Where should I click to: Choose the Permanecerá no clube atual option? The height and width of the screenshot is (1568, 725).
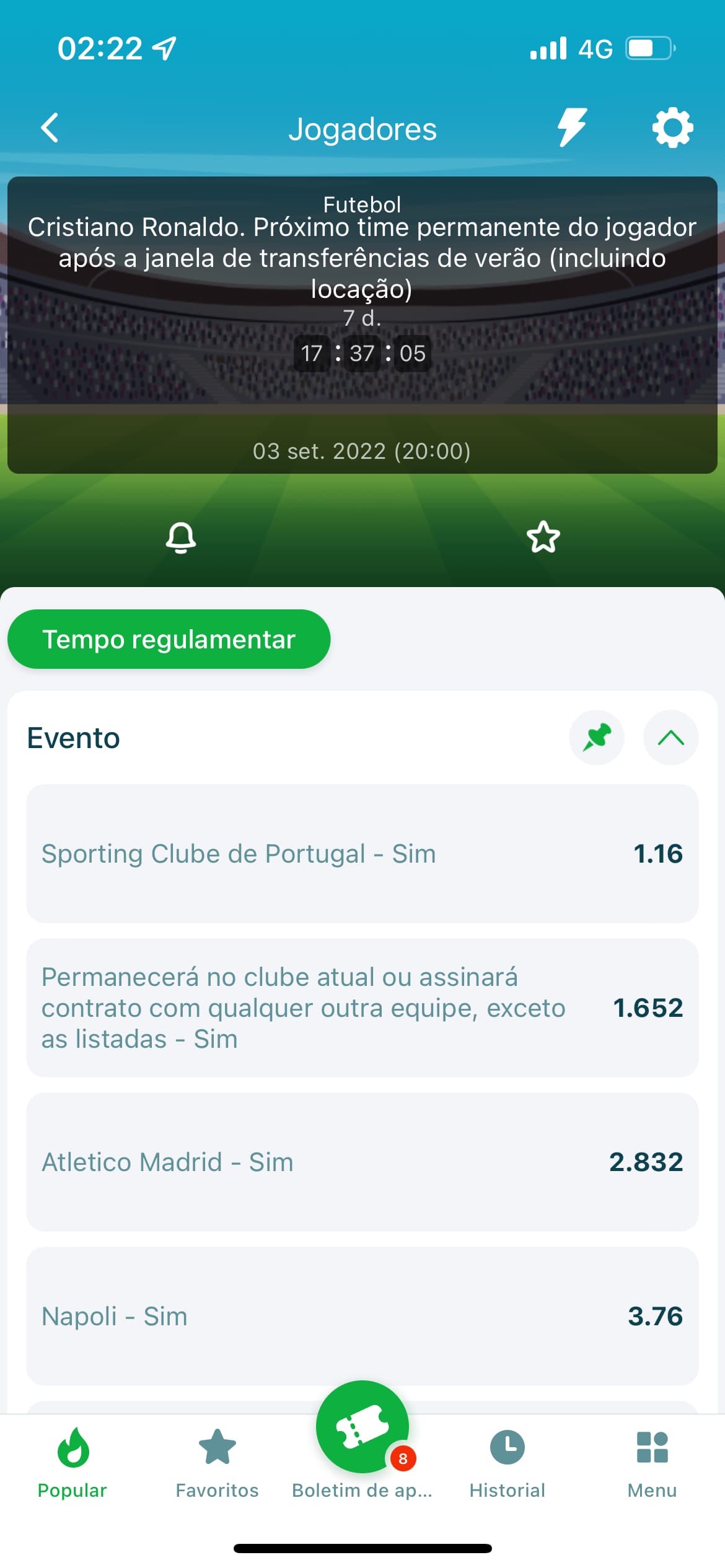(x=362, y=1008)
